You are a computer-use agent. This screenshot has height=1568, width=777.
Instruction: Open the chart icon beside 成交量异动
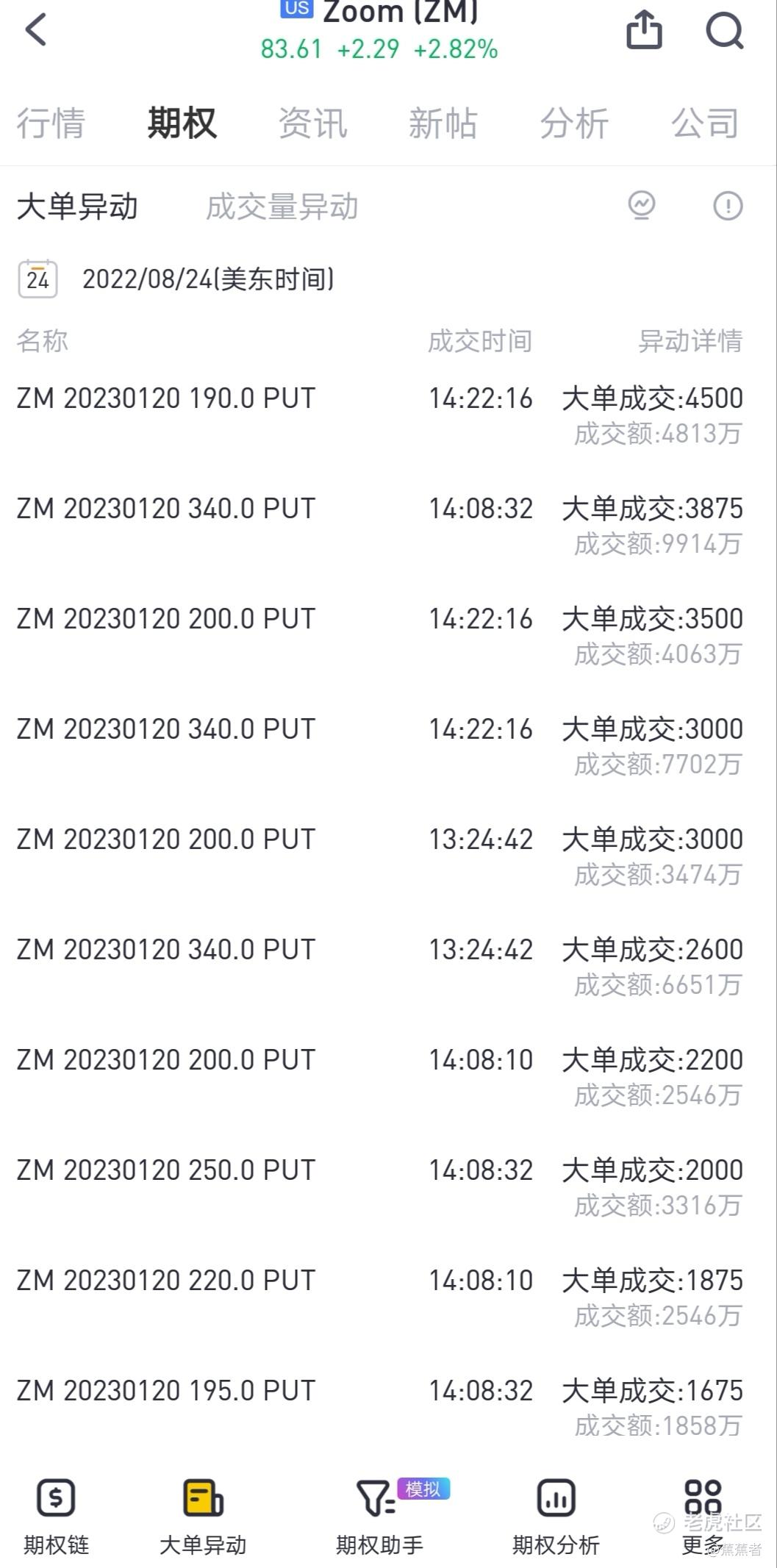coord(642,205)
